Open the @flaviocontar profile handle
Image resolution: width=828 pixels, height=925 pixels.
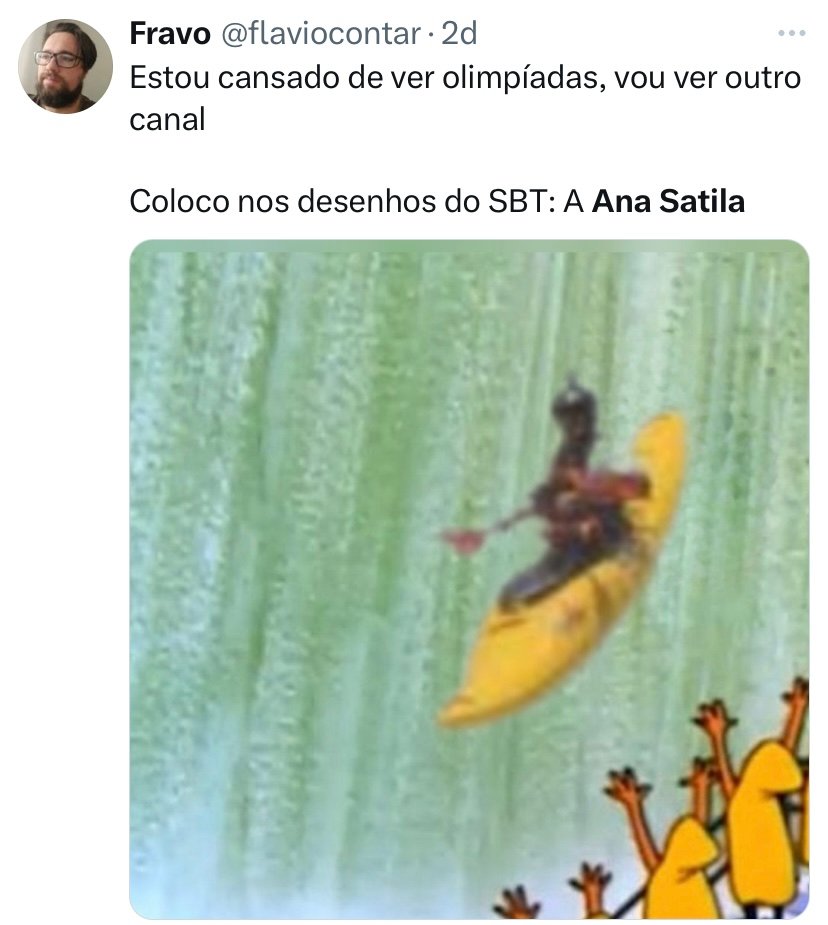click(319, 34)
